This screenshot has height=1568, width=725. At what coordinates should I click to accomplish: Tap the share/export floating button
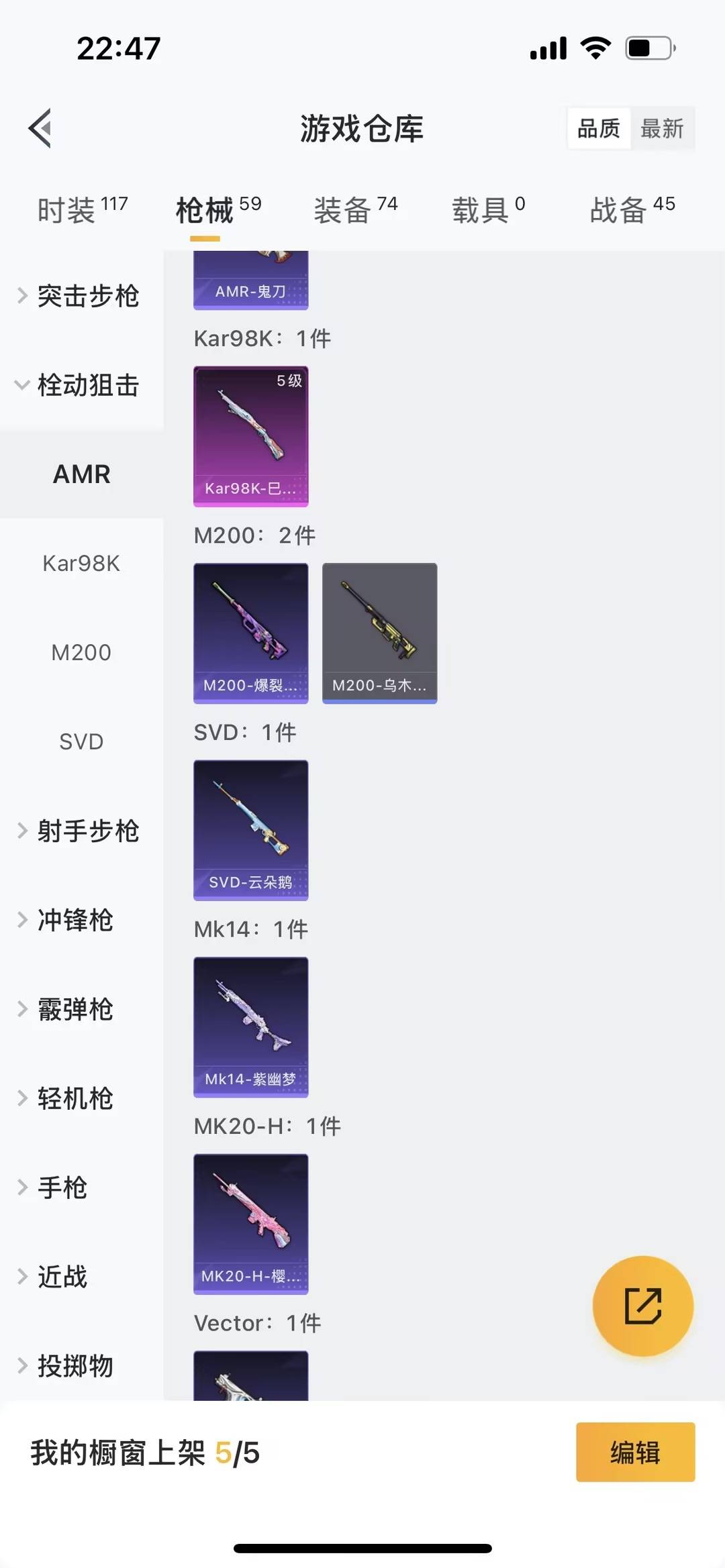point(642,1304)
